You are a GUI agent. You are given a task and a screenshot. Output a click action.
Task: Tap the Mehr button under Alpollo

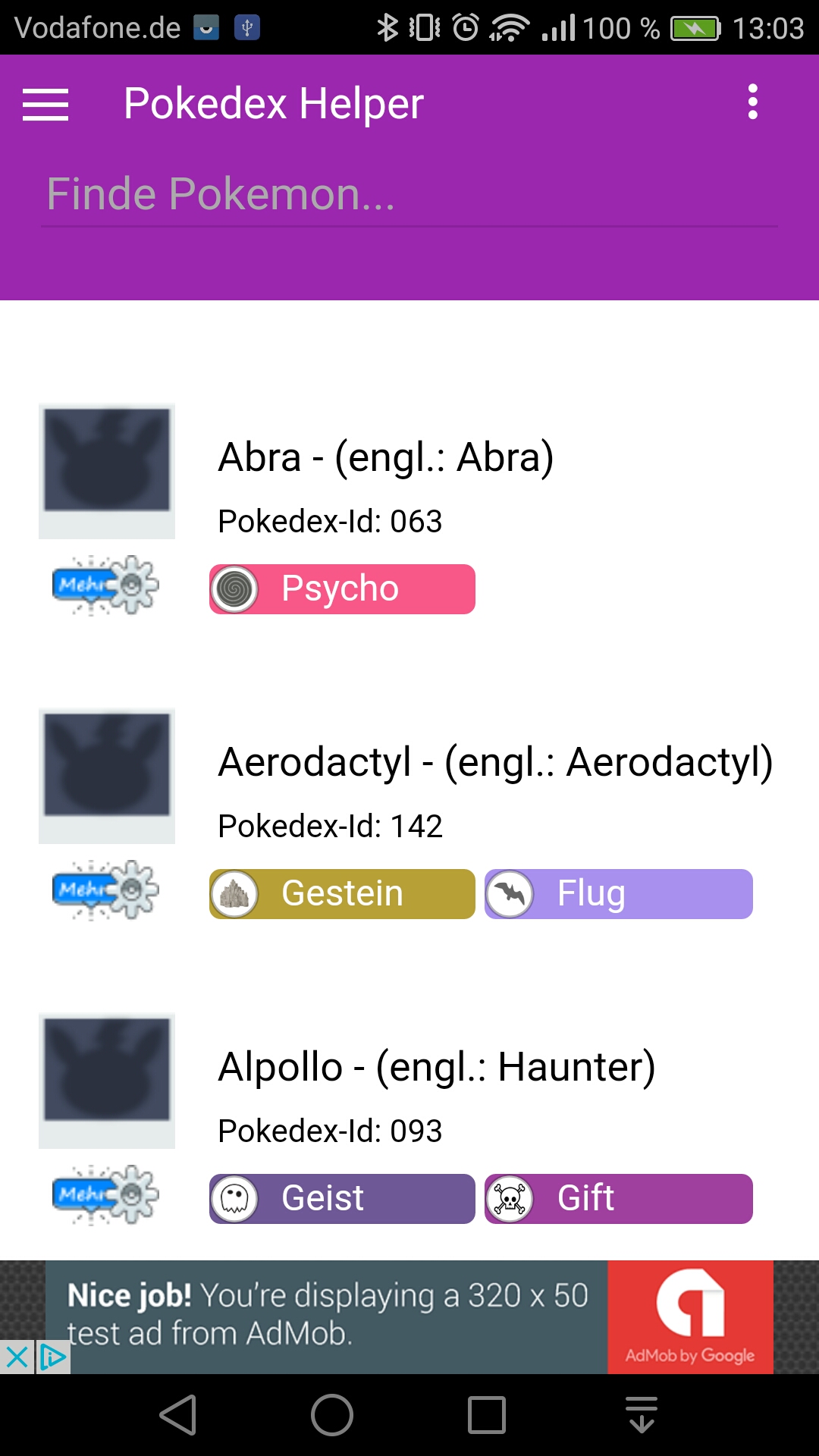[105, 1194]
